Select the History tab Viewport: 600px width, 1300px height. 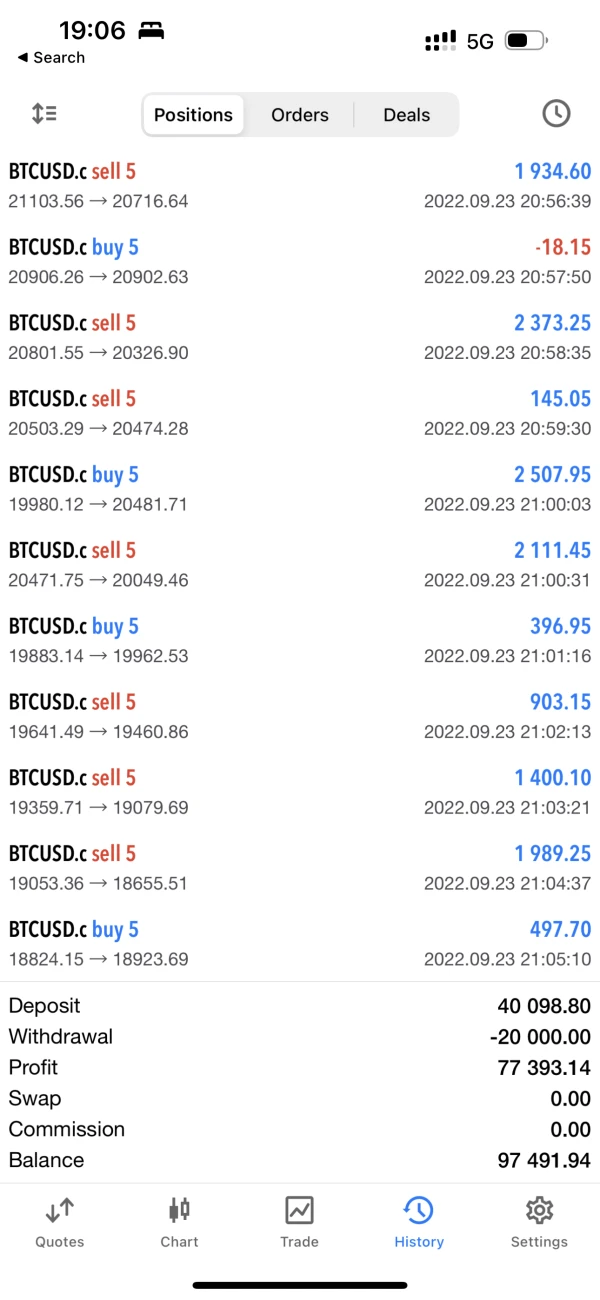click(x=419, y=1222)
